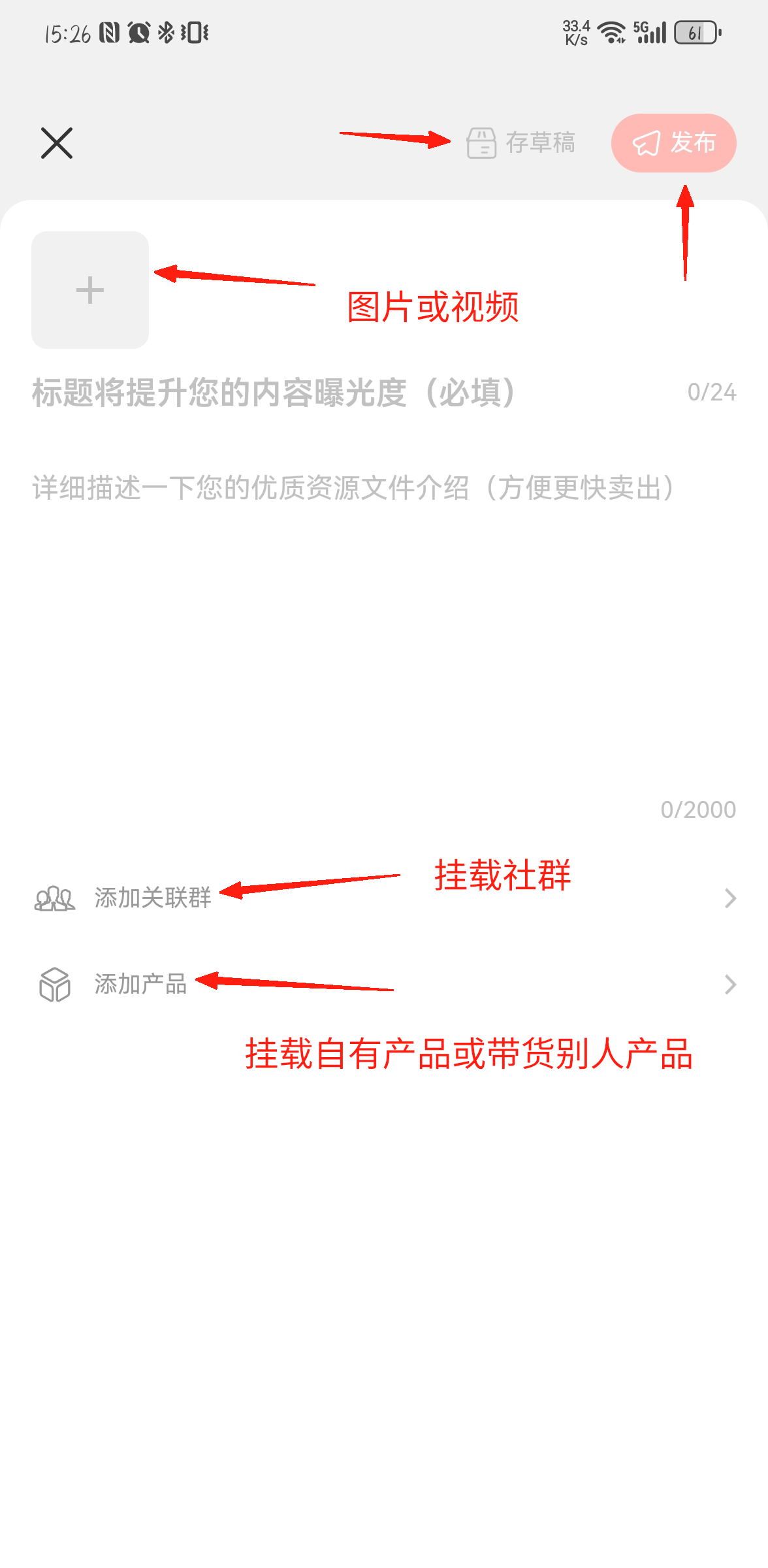Screen dimensions: 768x1568
Task: Close the post editor with the X
Action: 57,143
